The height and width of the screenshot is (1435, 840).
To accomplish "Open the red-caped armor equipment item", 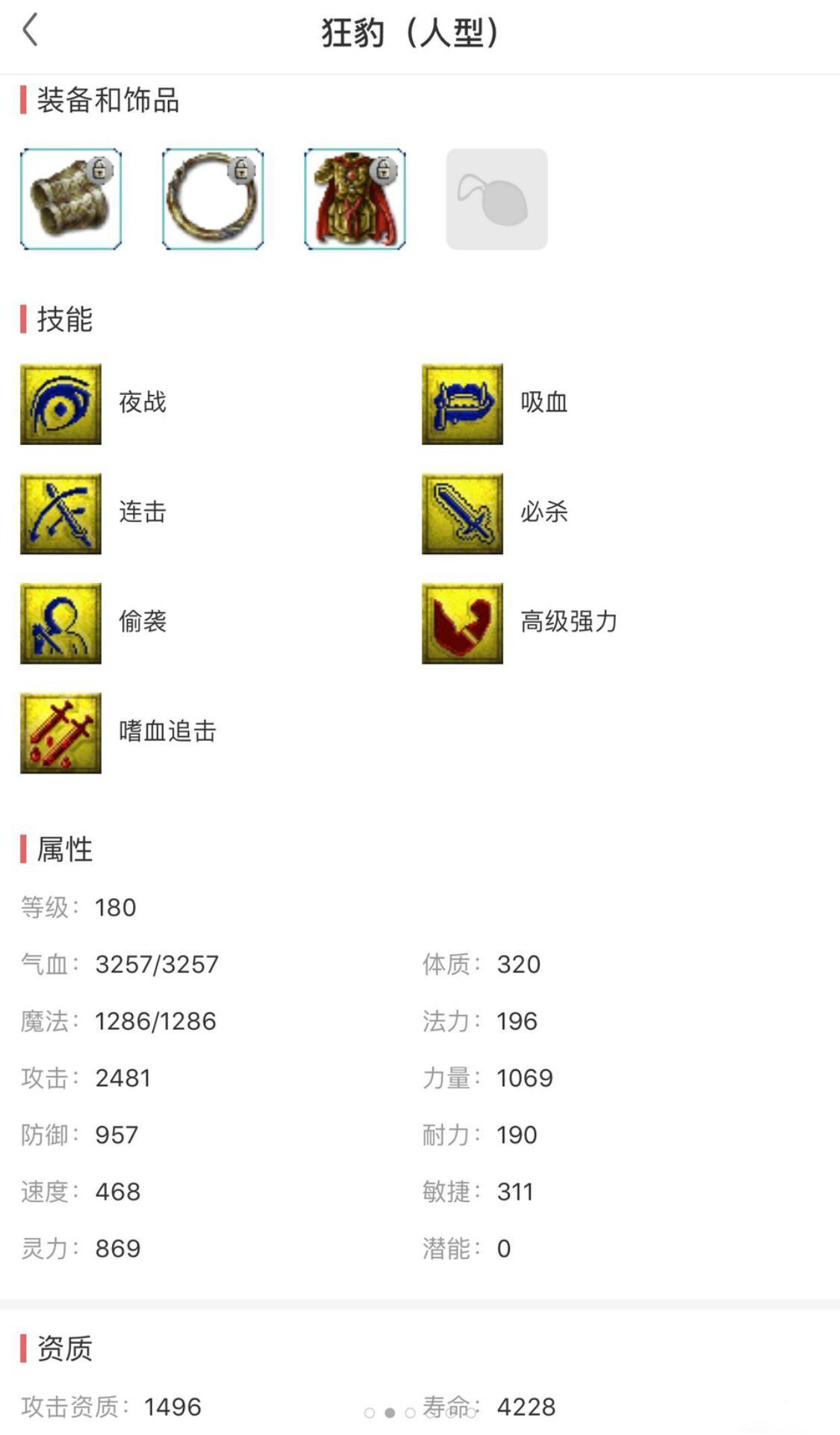I will click(x=355, y=199).
